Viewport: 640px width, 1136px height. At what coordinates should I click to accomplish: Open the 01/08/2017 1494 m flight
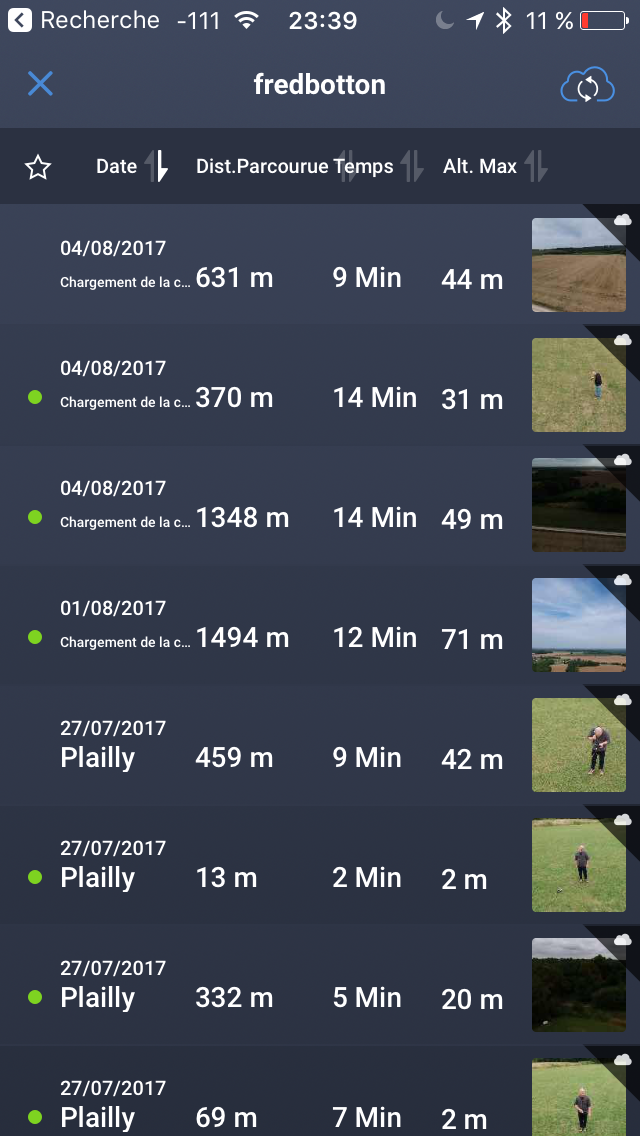[320, 625]
